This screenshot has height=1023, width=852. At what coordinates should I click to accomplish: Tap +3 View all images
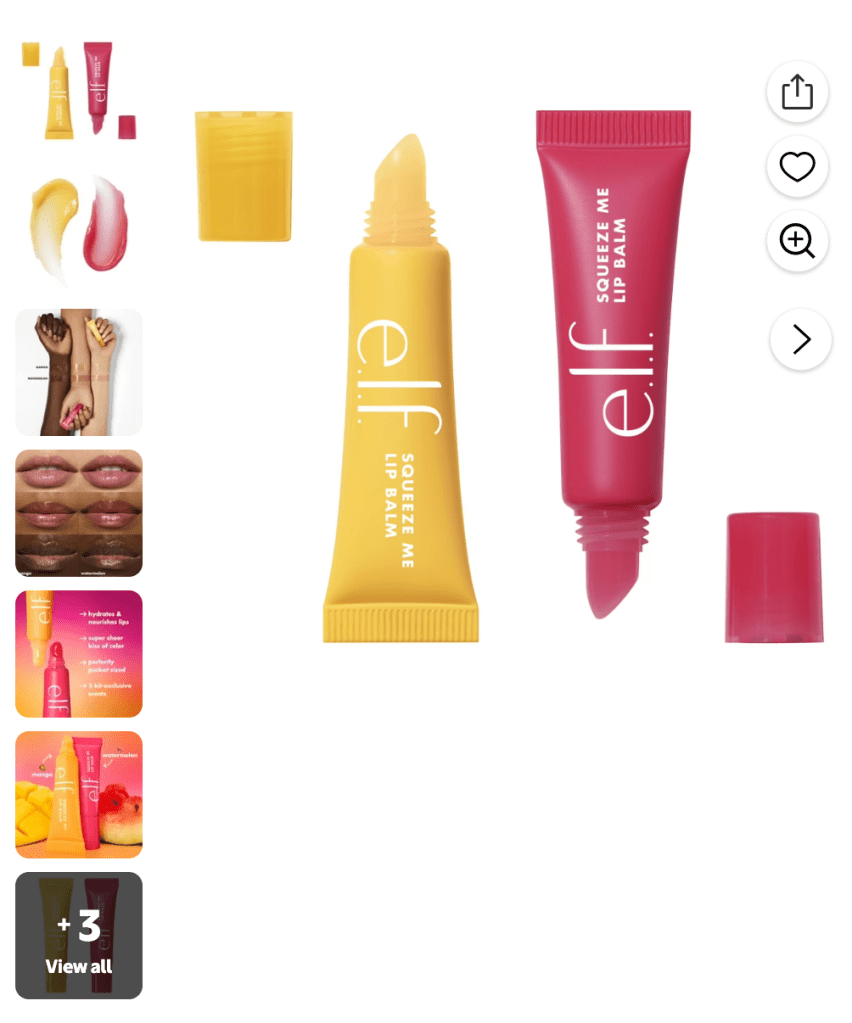pos(79,936)
